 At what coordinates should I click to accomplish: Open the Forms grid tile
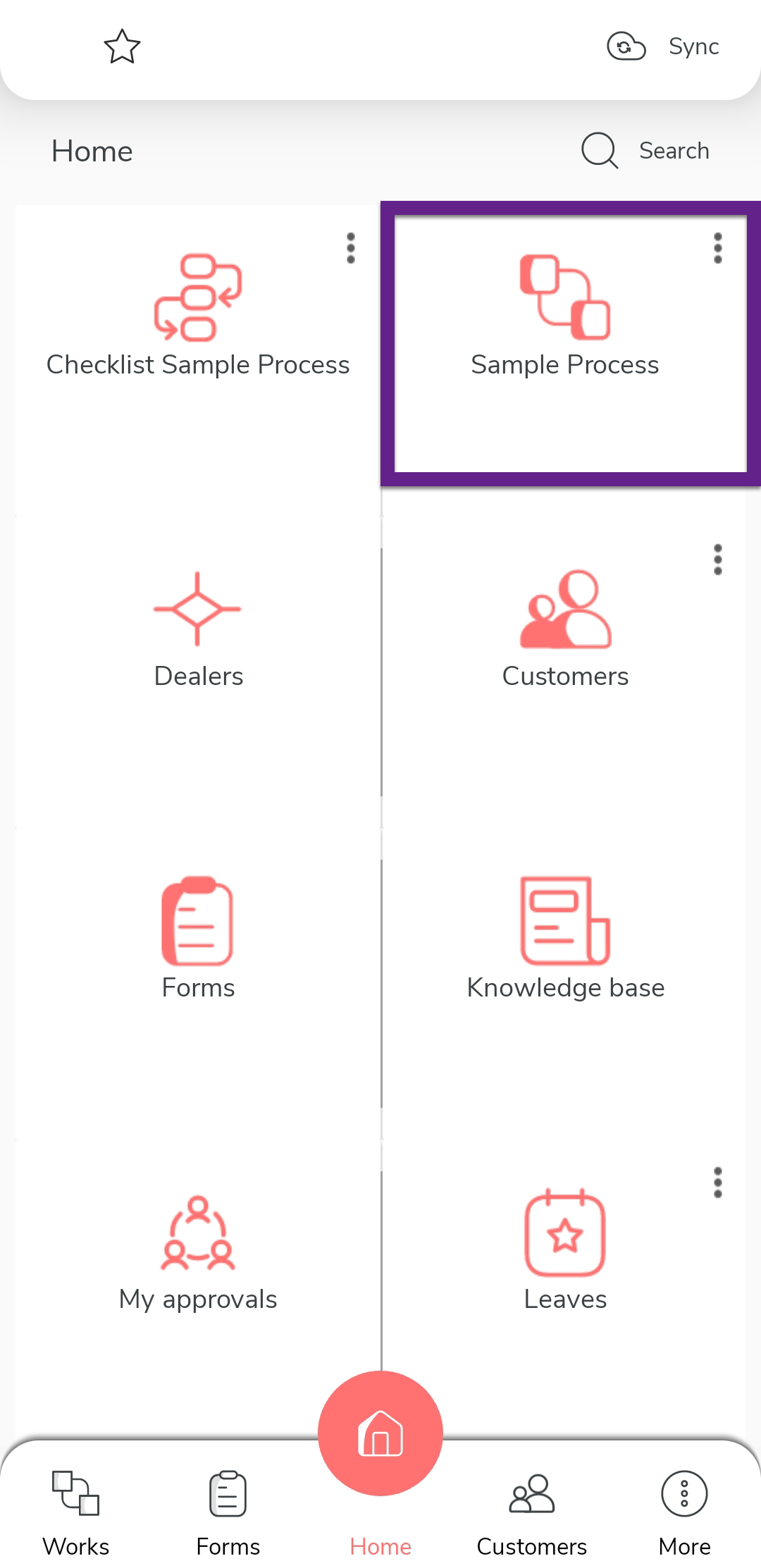click(x=198, y=939)
